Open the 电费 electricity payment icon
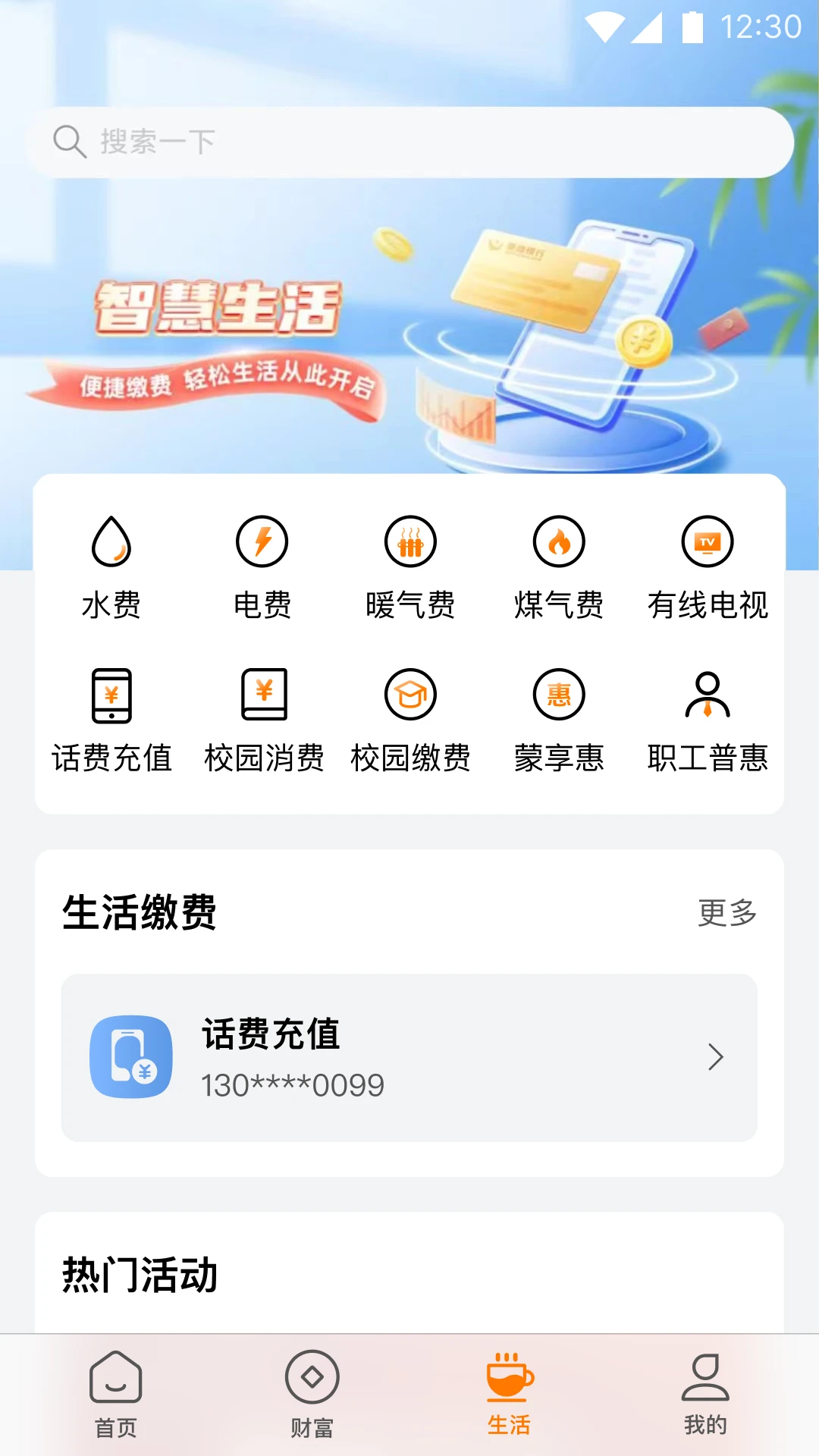Viewport: 819px width, 1456px height. pyautogui.click(x=260, y=541)
